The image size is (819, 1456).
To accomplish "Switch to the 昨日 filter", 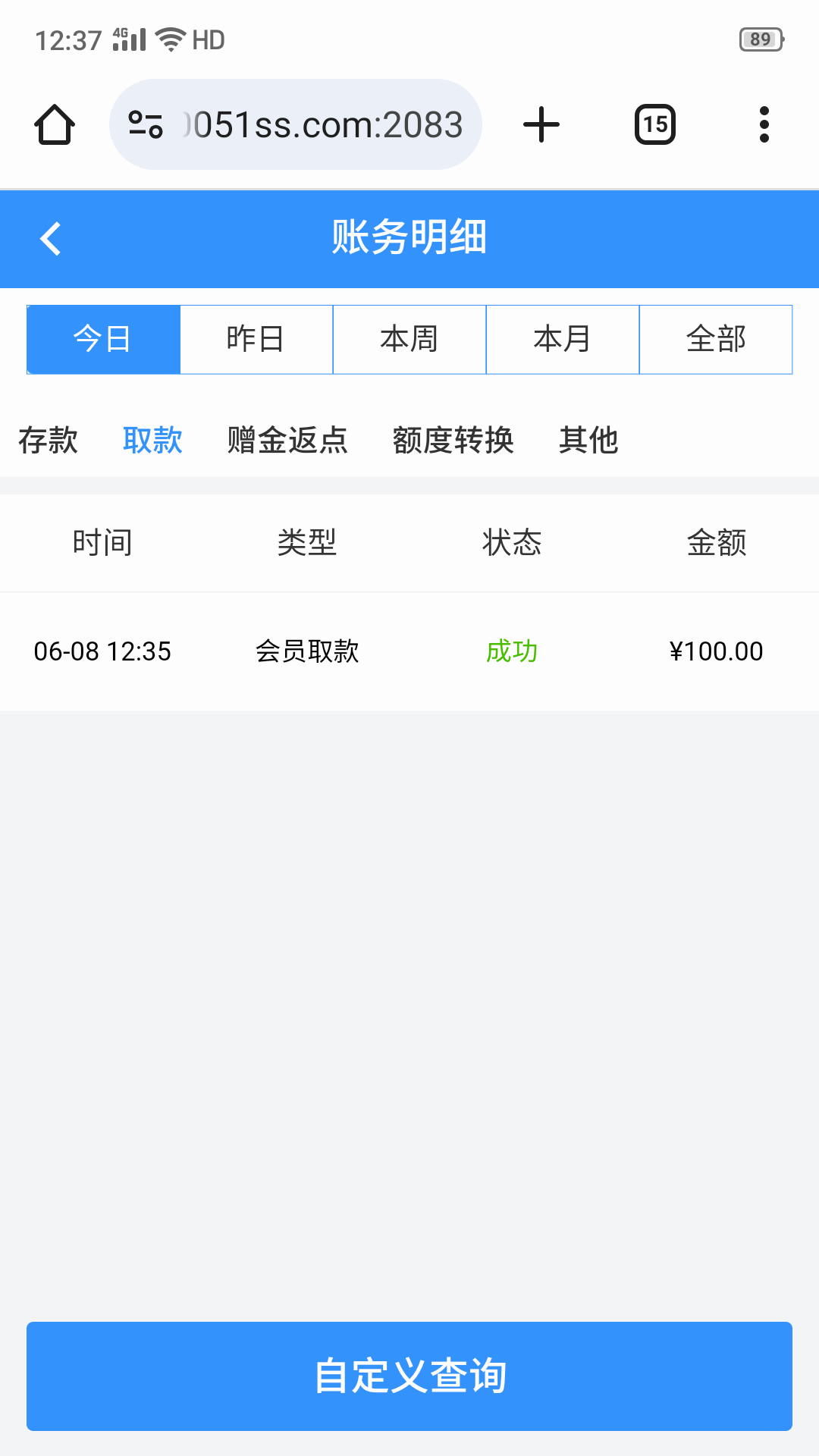I will pyautogui.click(x=256, y=339).
